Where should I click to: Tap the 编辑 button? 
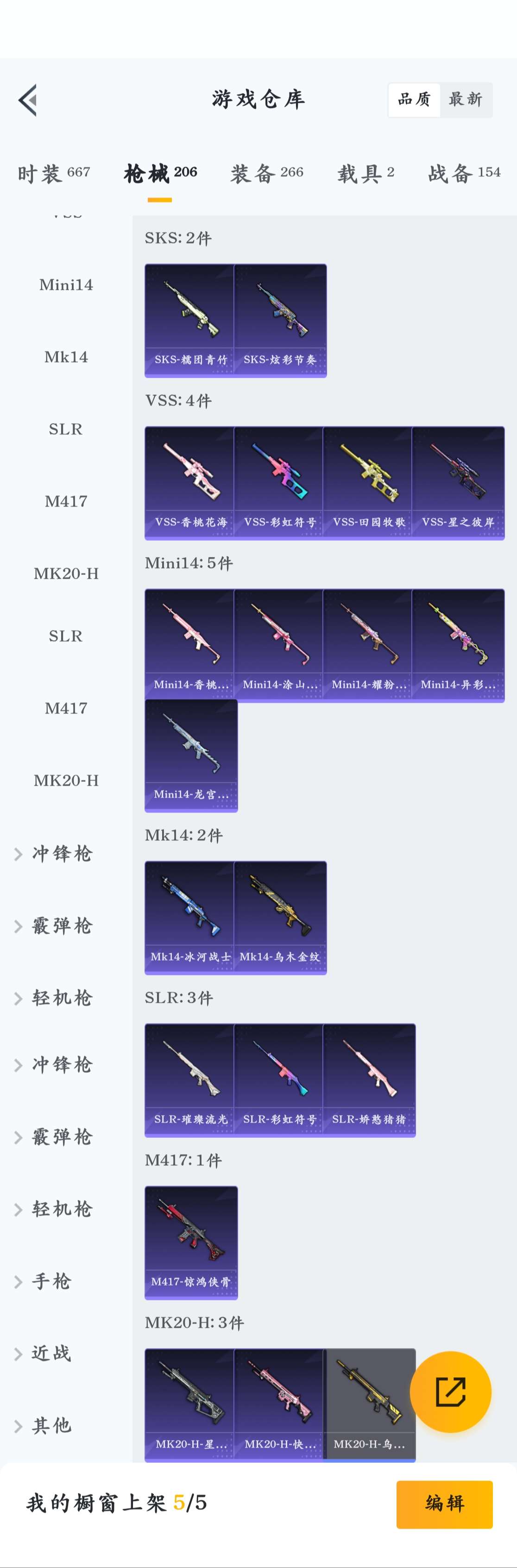click(444, 1504)
